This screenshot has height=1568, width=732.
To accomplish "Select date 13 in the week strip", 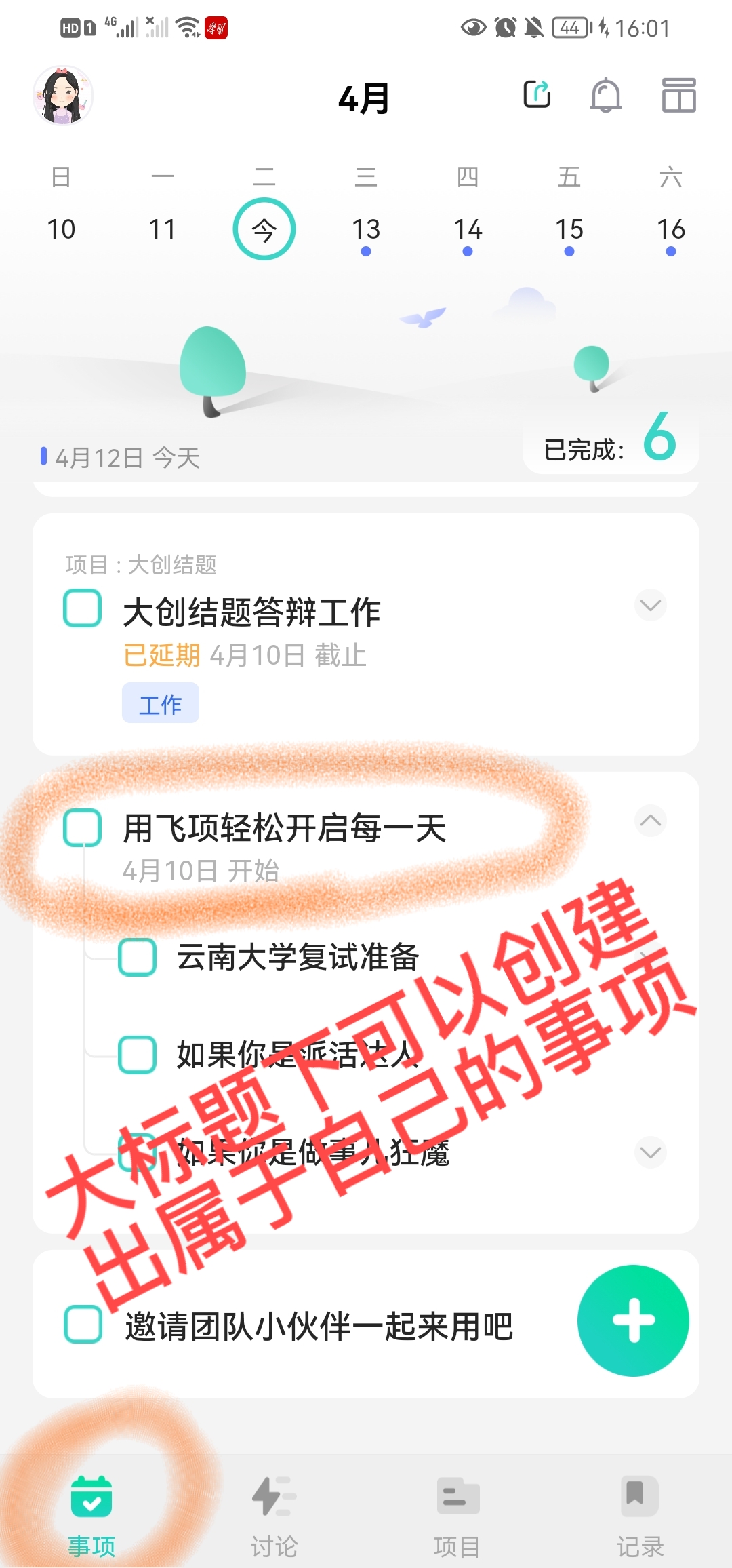I will click(x=365, y=230).
